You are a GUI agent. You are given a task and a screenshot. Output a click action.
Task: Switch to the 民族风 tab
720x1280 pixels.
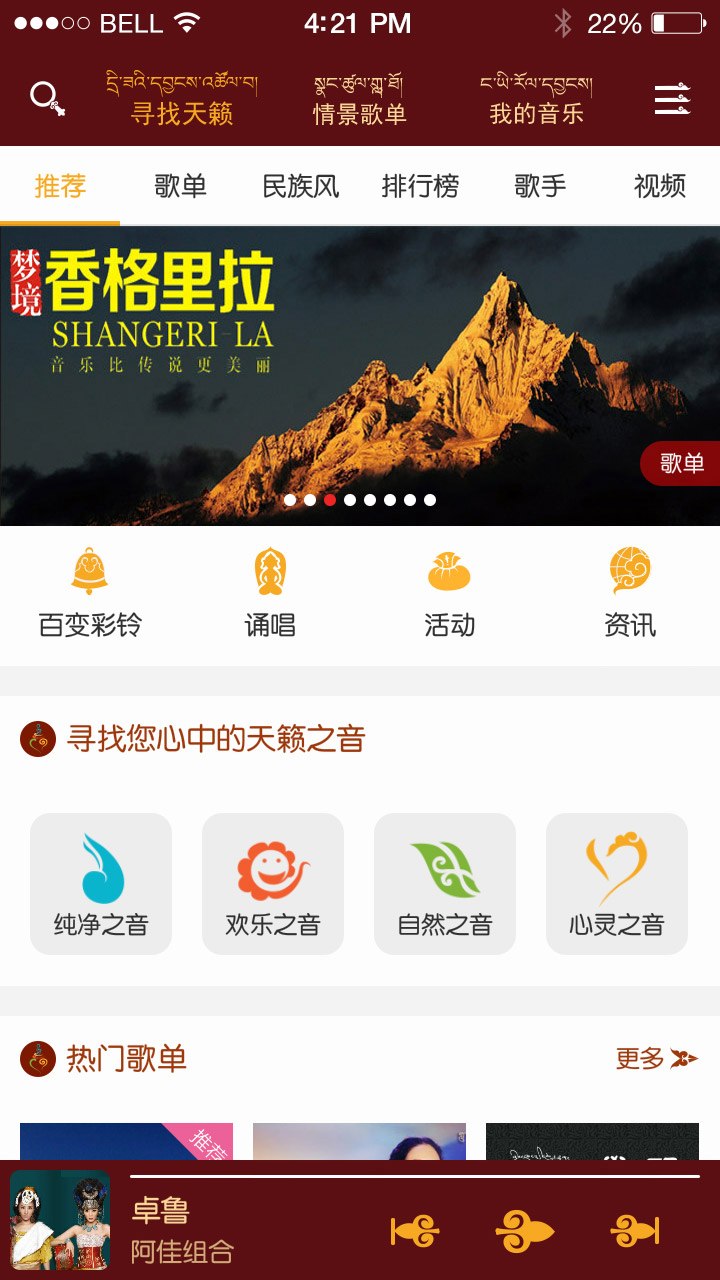click(x=300, y=186)
